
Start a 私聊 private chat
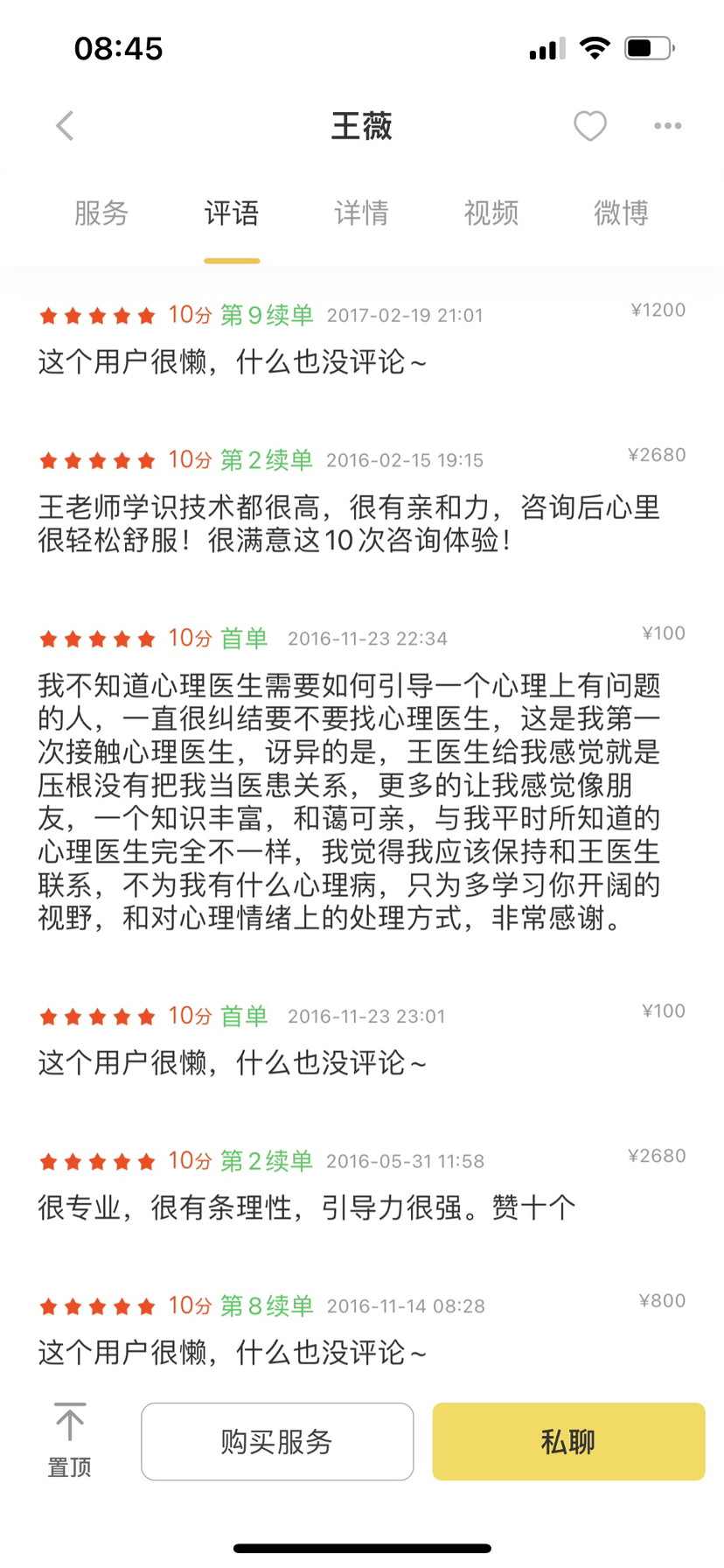[x=568, y=1441]
